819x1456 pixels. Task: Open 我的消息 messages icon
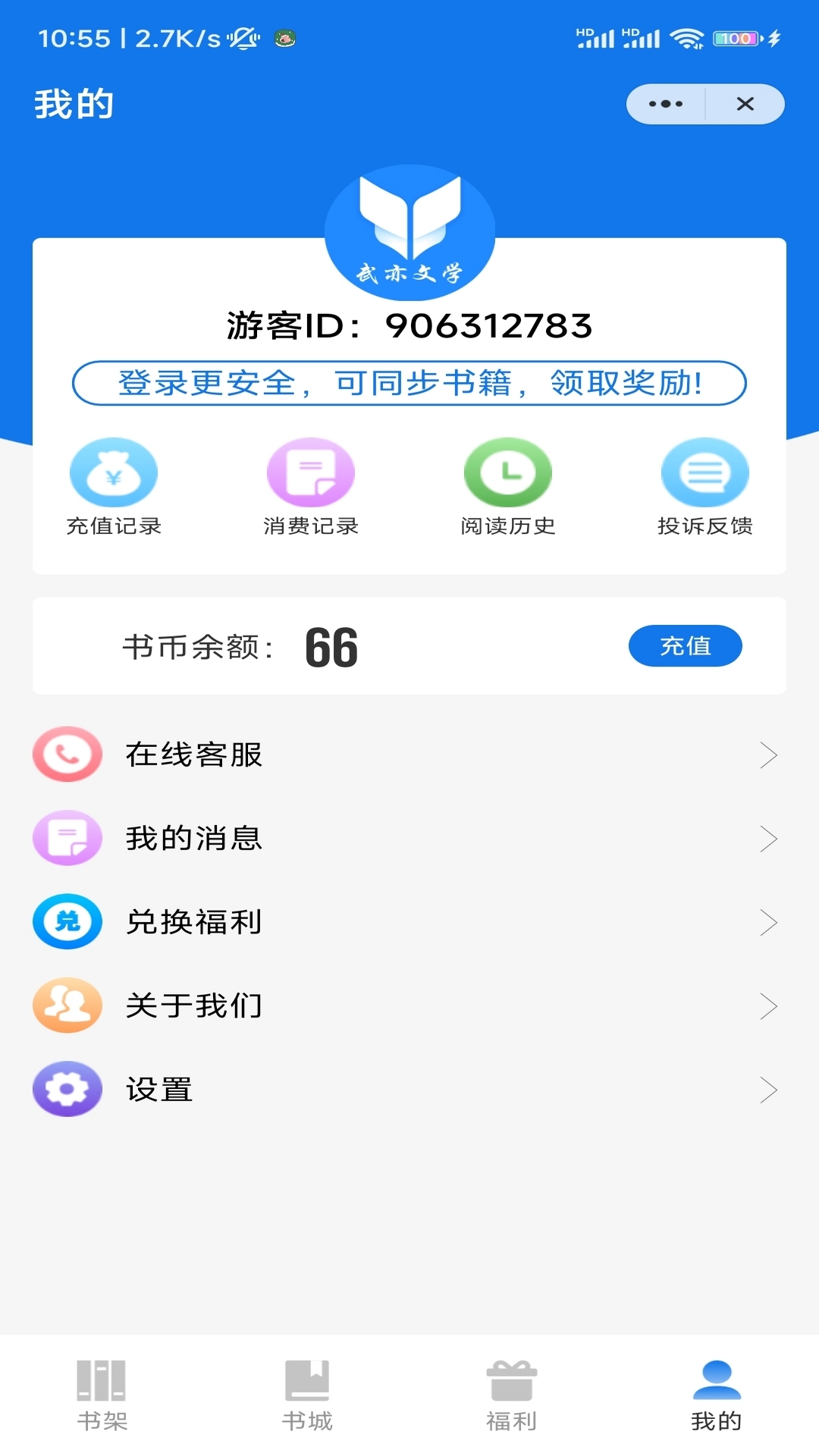(x=67, y=838)
